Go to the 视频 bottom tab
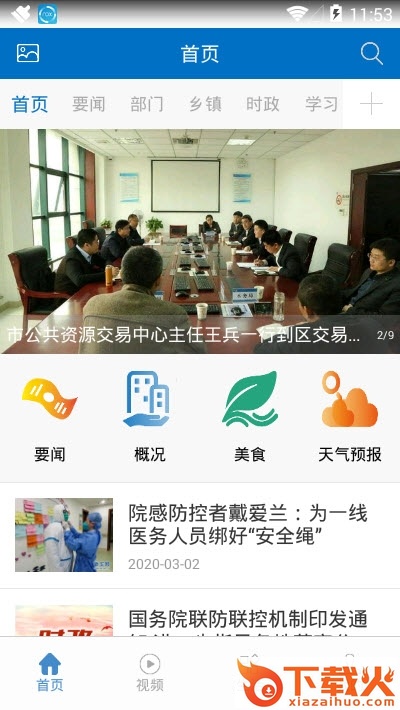Image resolution: width=400 pixels, height=710 pixels. (x=150, y=673)
